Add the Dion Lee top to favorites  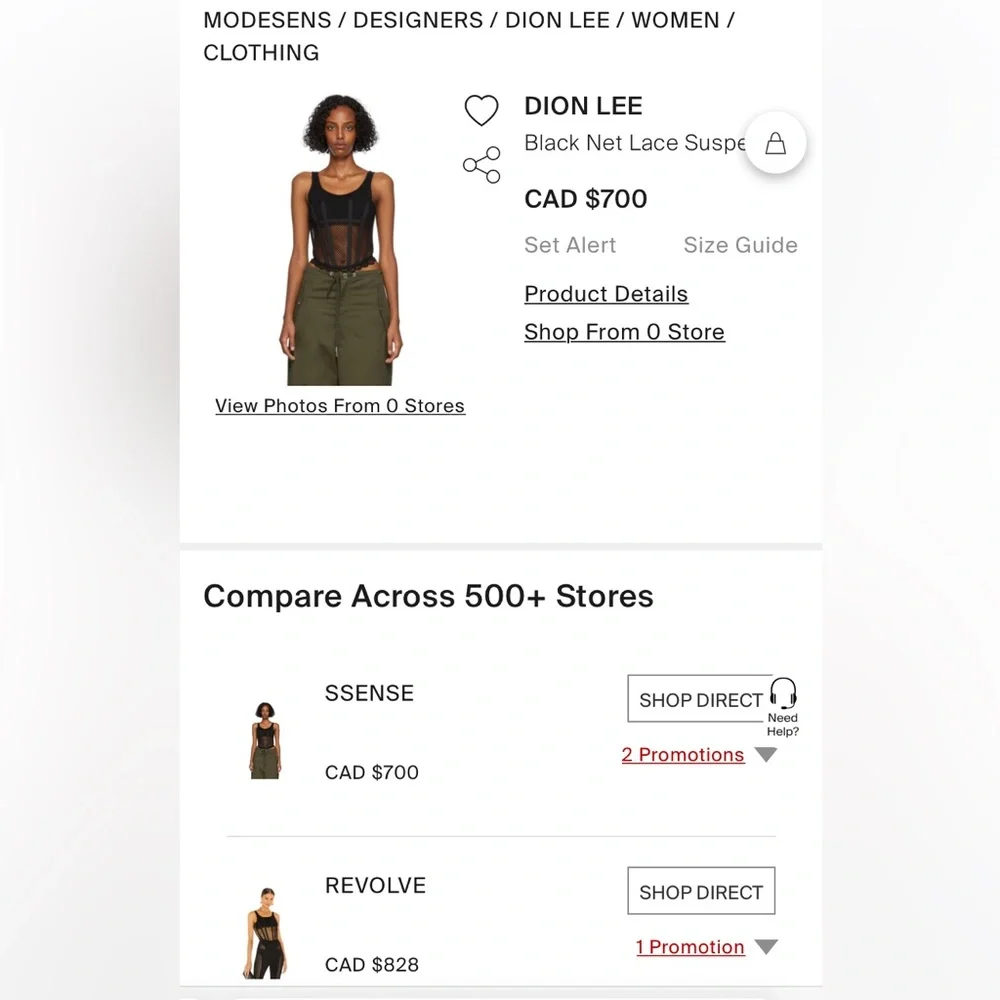[x=481, y=110]
